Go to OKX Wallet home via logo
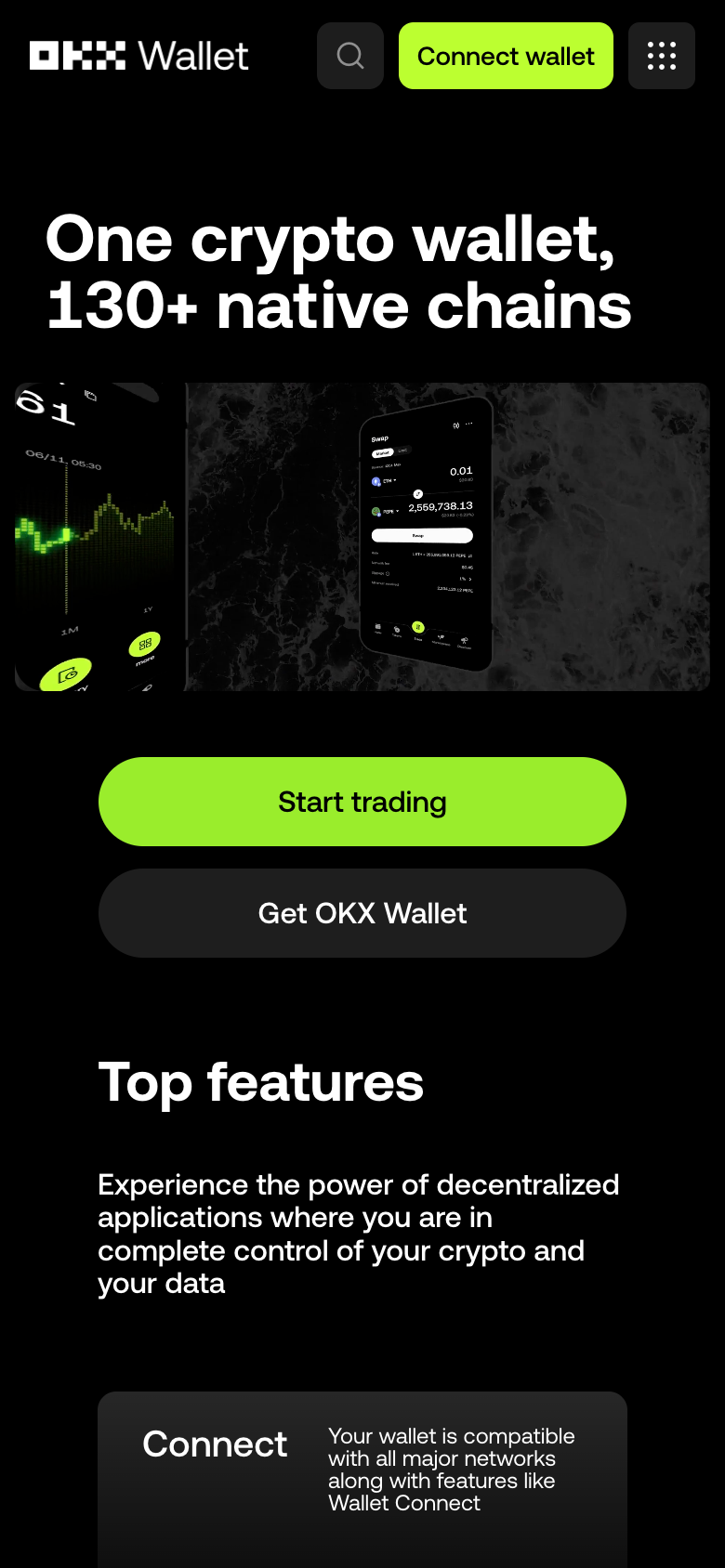The image size is (725, 1568). (139, 56)
